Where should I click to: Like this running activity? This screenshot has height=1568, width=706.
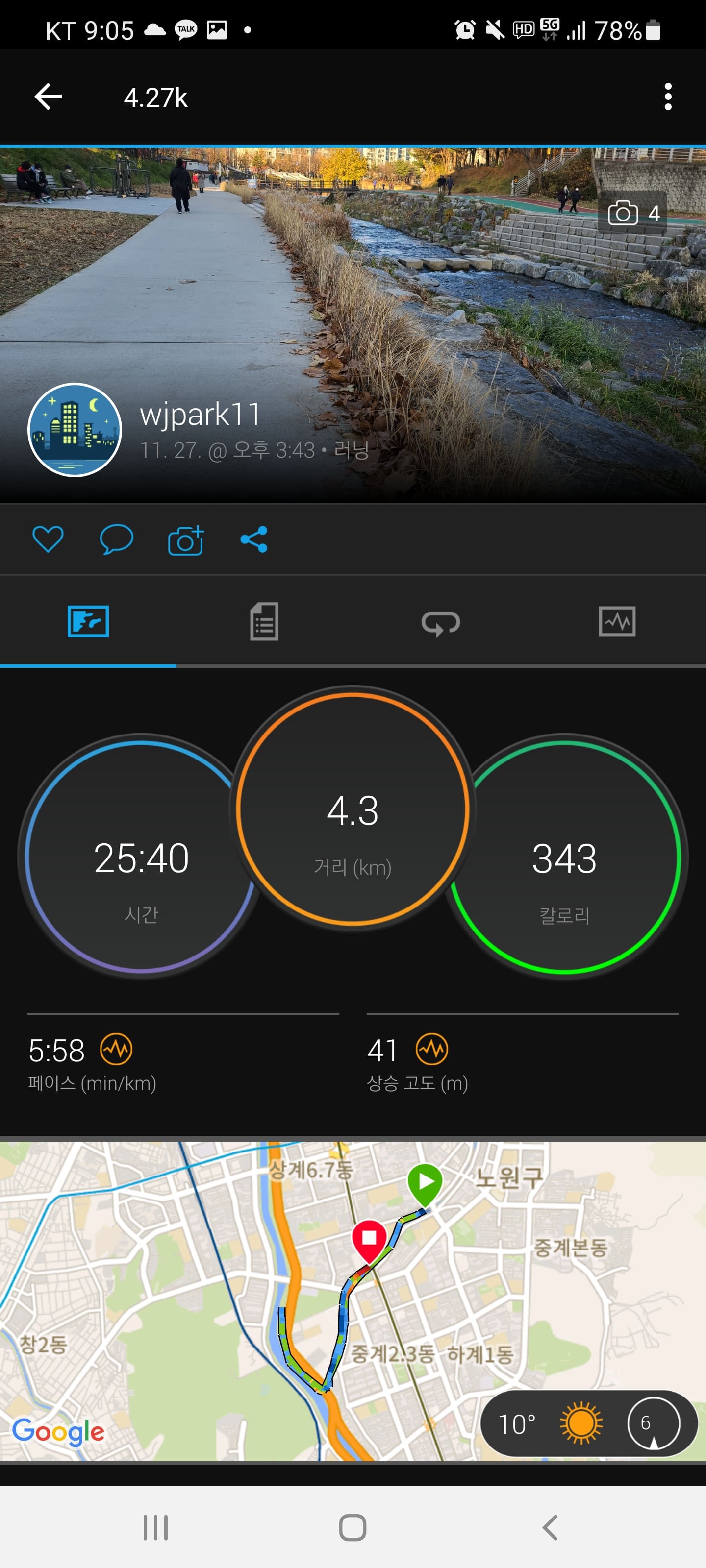point(48,539)
